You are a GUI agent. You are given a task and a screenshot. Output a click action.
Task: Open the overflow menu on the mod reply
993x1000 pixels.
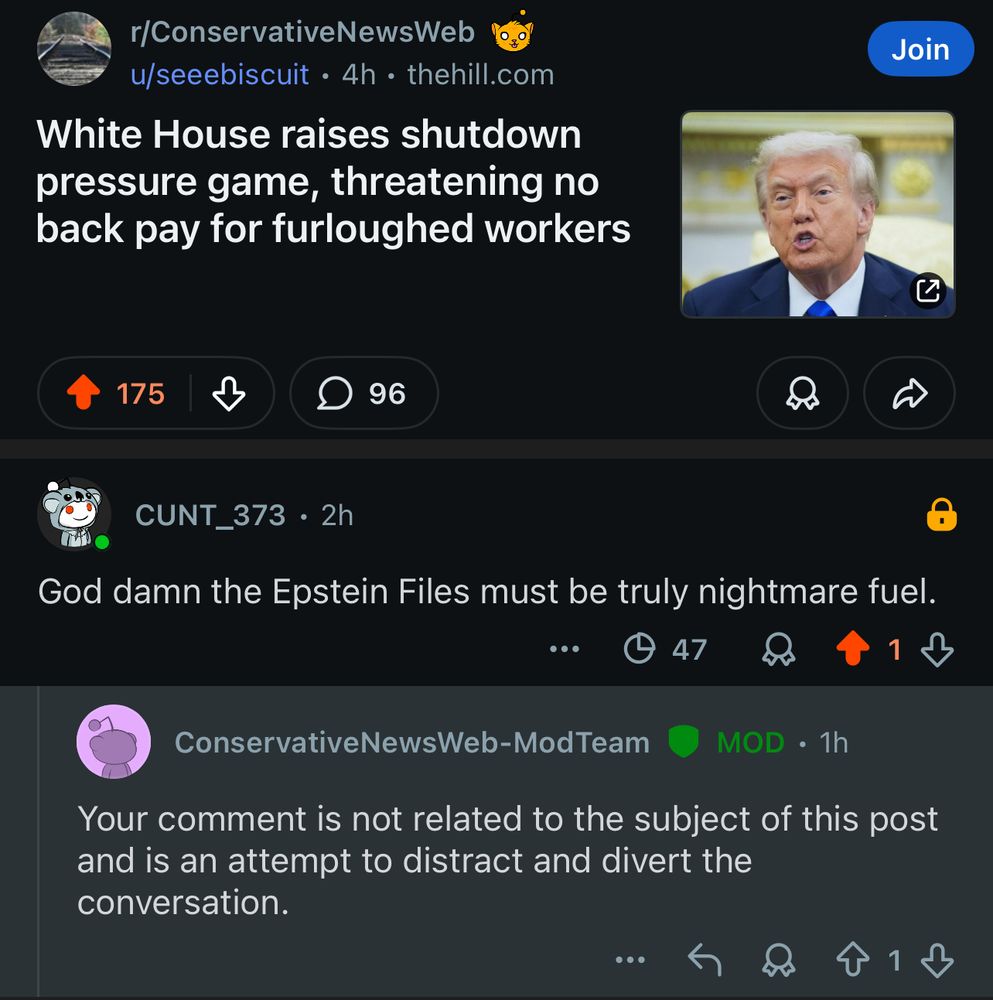(x=630, y=958)
